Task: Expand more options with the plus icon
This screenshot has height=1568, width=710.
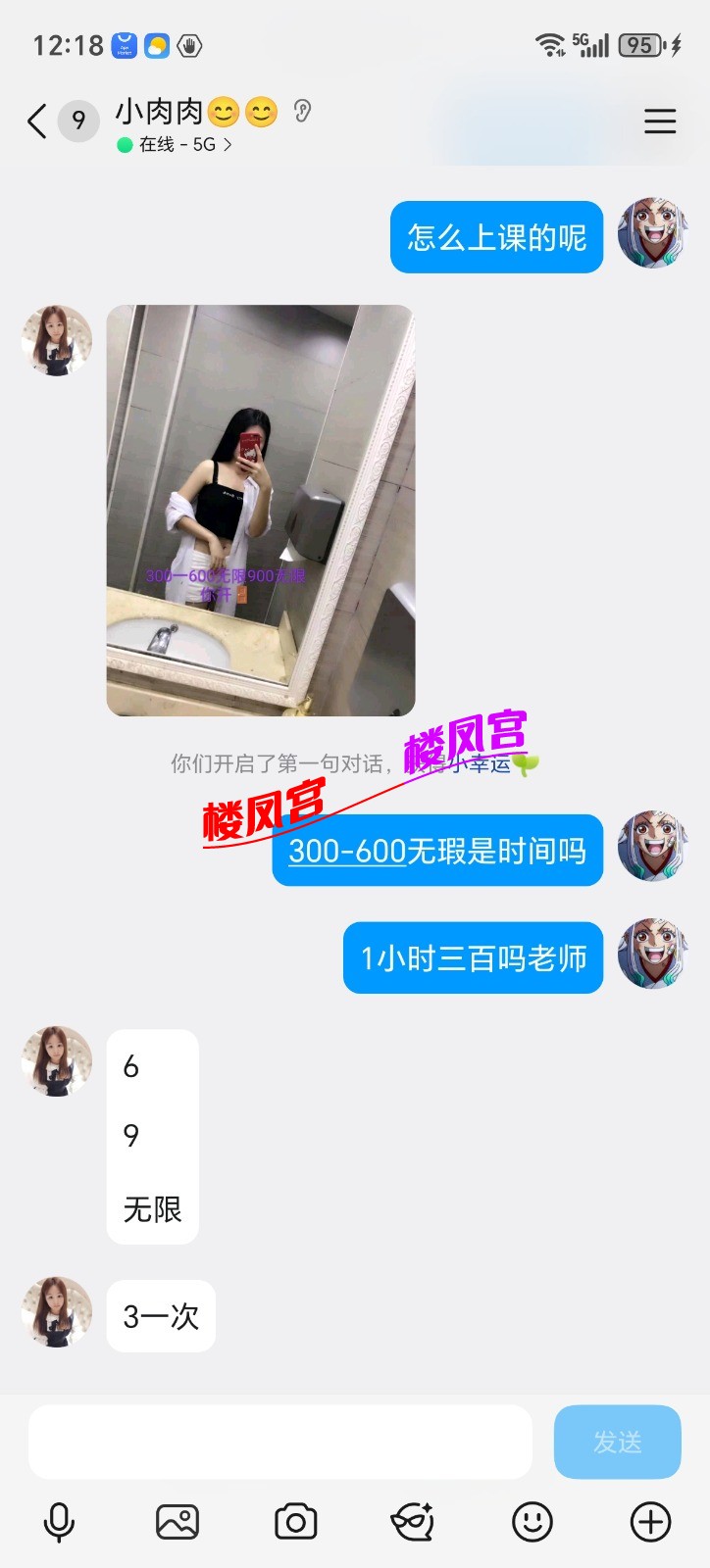Action: tap(650, 1522)
